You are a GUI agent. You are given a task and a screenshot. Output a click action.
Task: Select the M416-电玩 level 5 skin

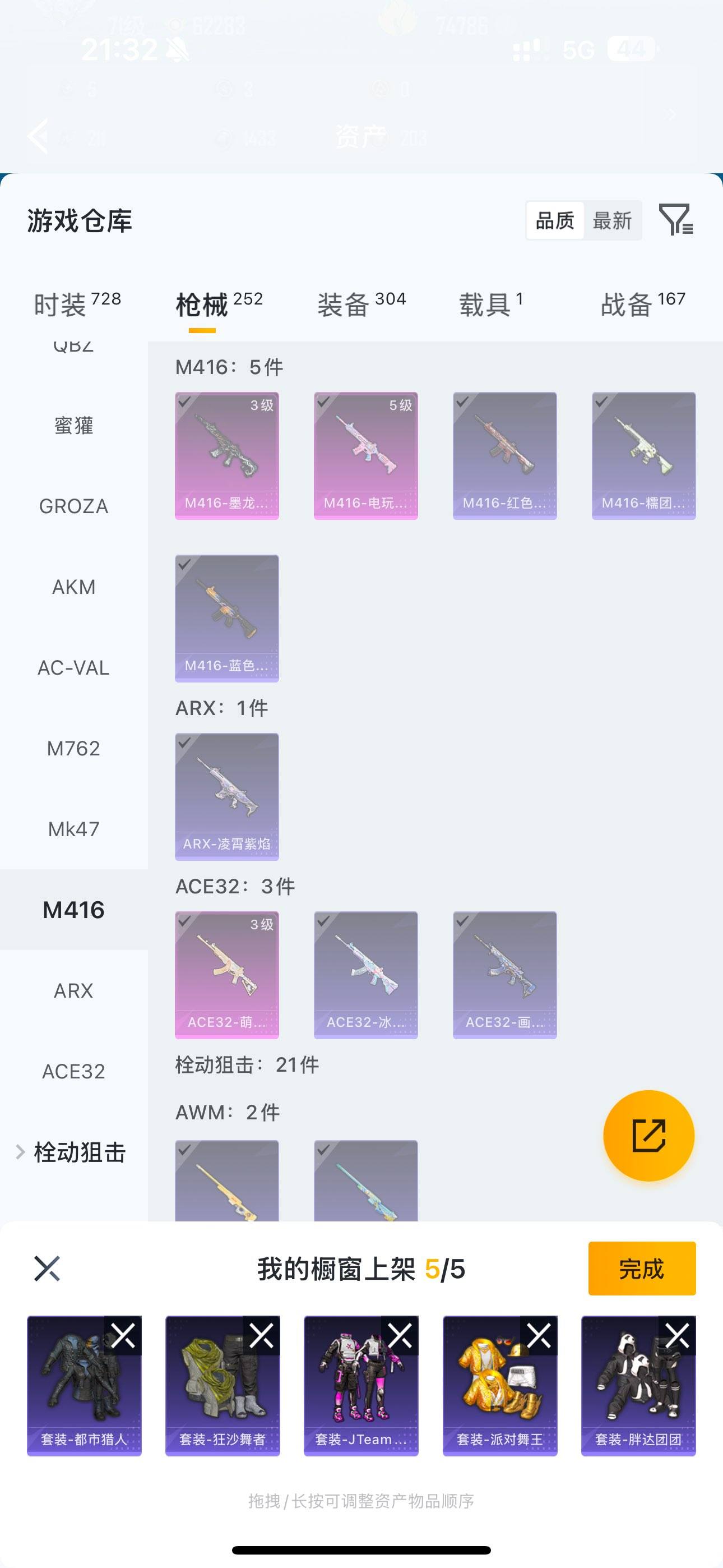coord(365,455)
